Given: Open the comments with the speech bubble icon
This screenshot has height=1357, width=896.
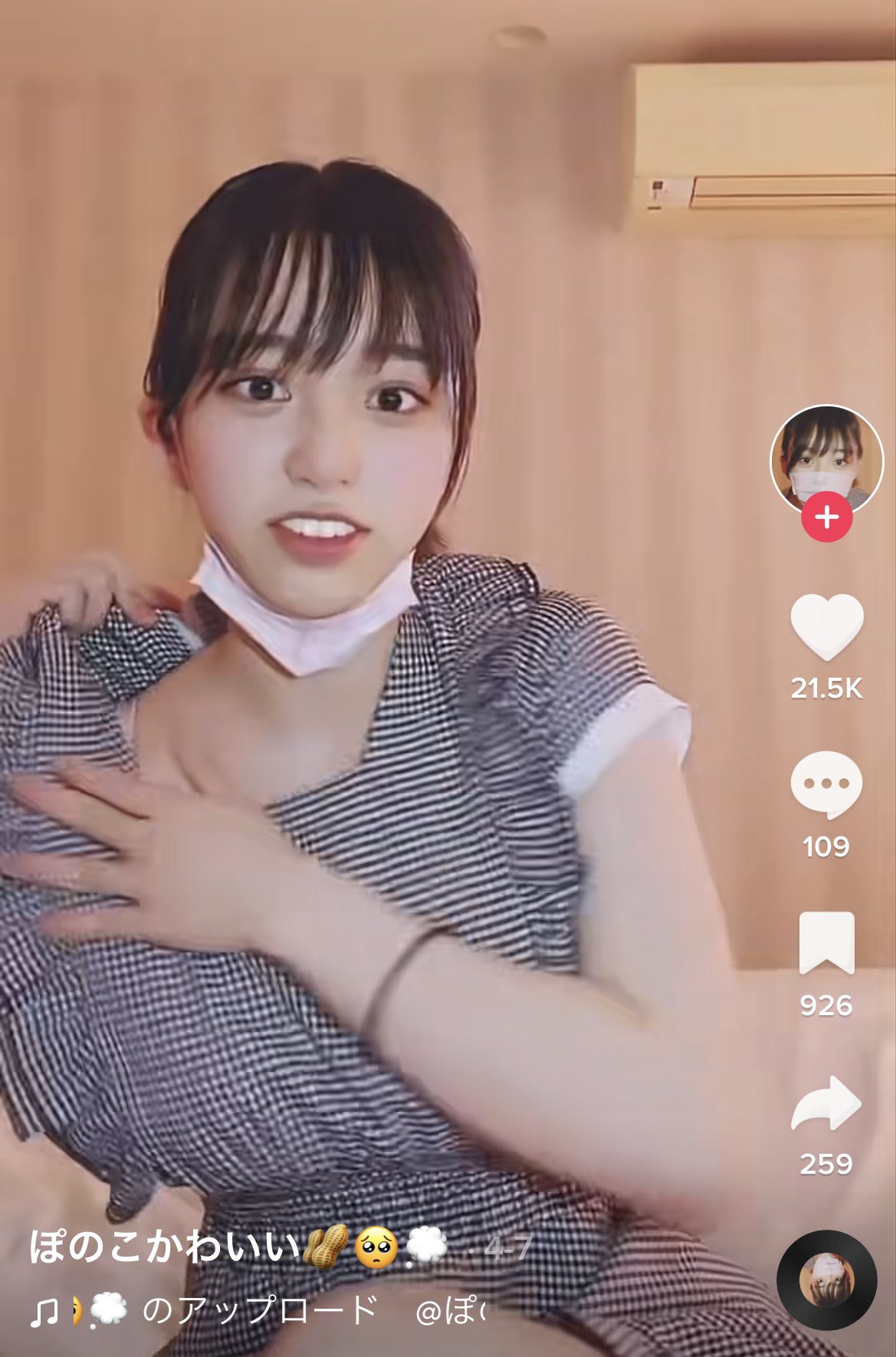Looking at the screenshot, I should (x=826, y=785).
